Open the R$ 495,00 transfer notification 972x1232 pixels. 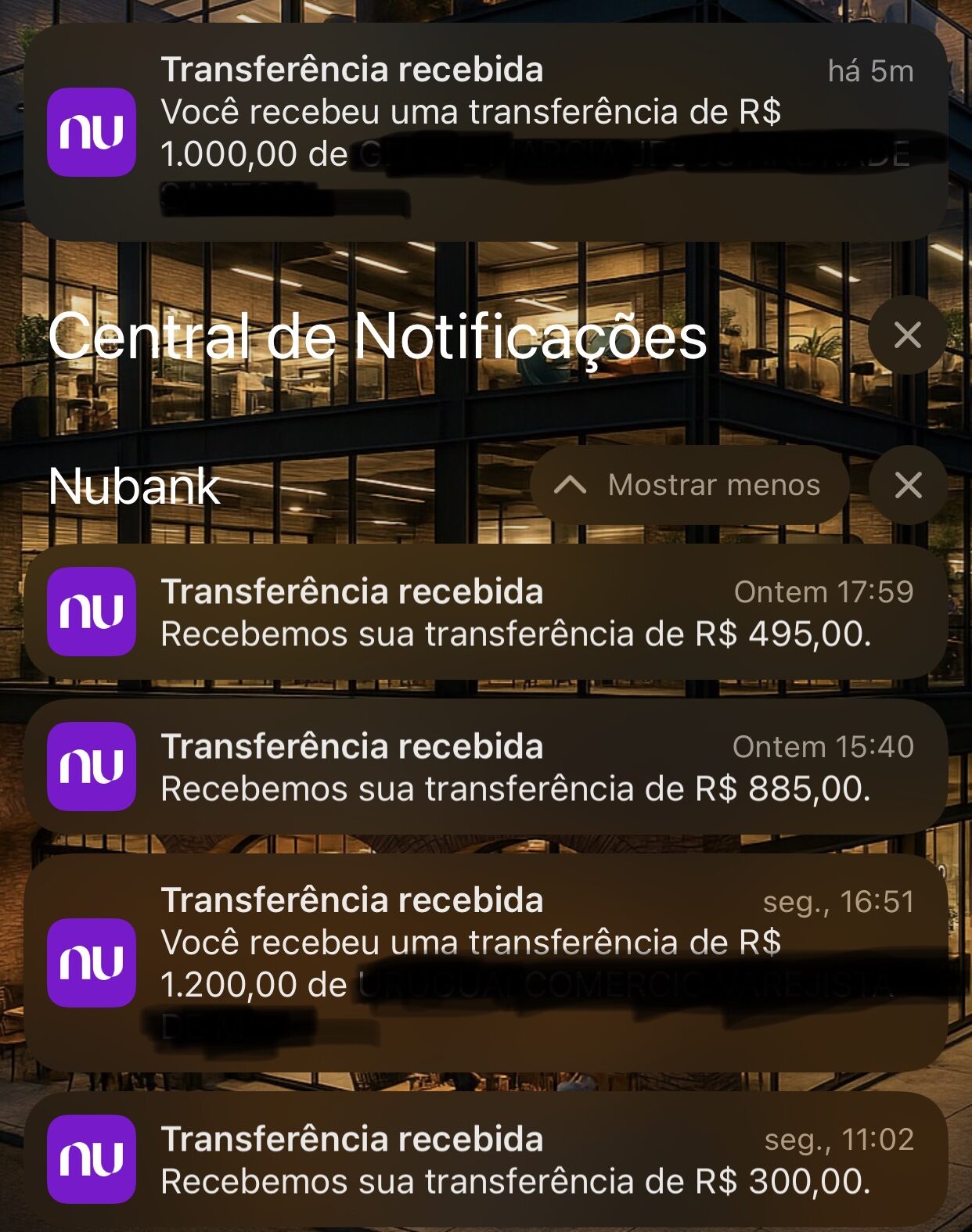coord(485,612)
